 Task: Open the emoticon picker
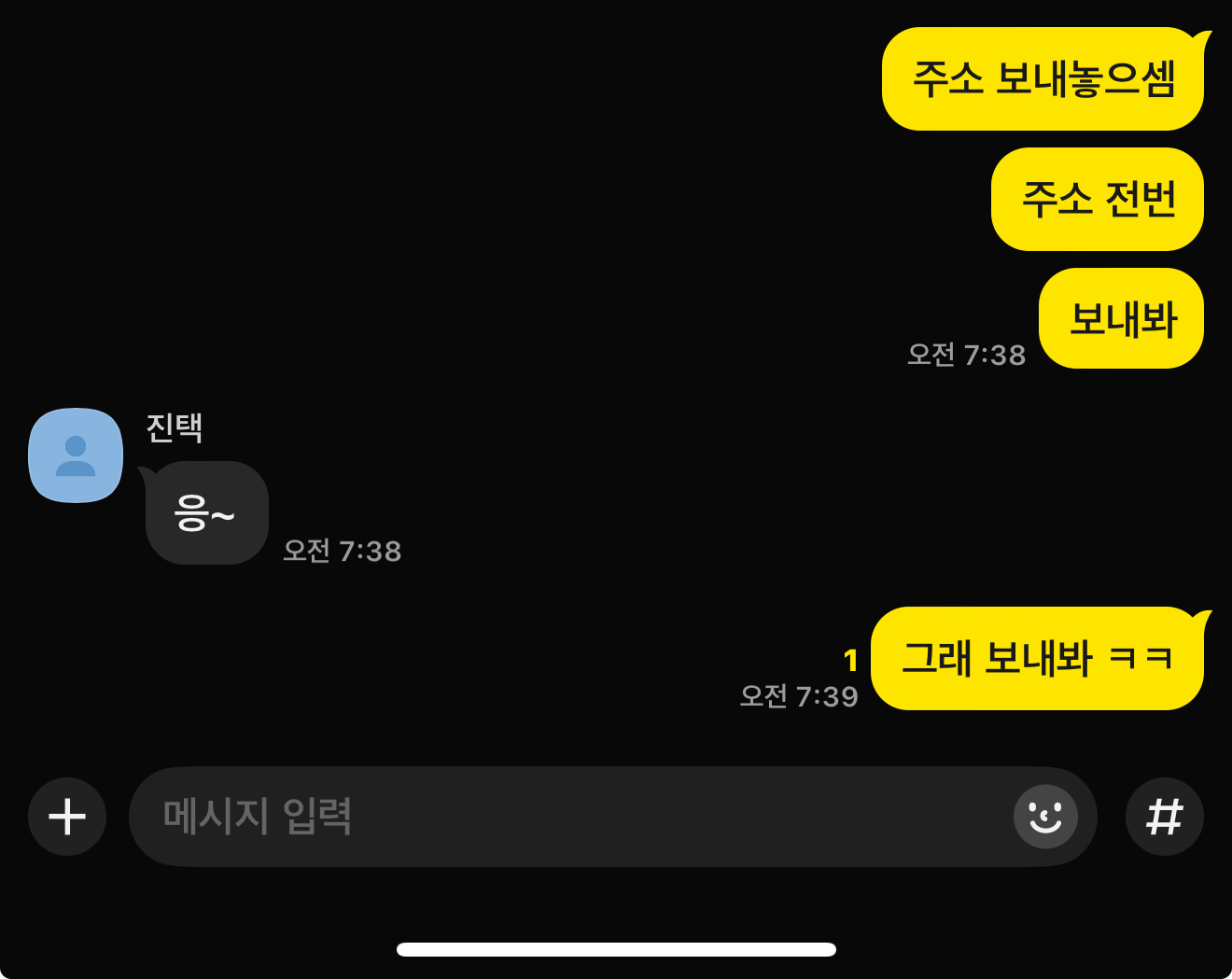(1045, 817)
